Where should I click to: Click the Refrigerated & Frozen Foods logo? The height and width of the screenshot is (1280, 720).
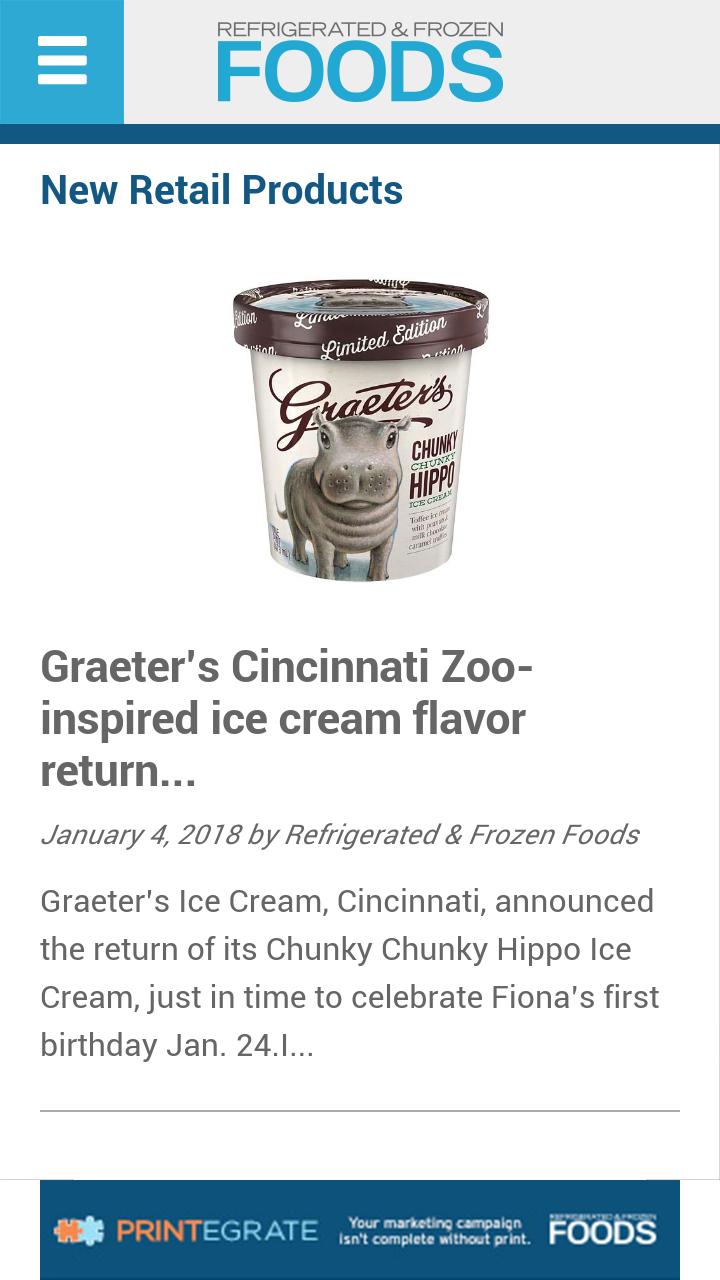tap(360, 60)
